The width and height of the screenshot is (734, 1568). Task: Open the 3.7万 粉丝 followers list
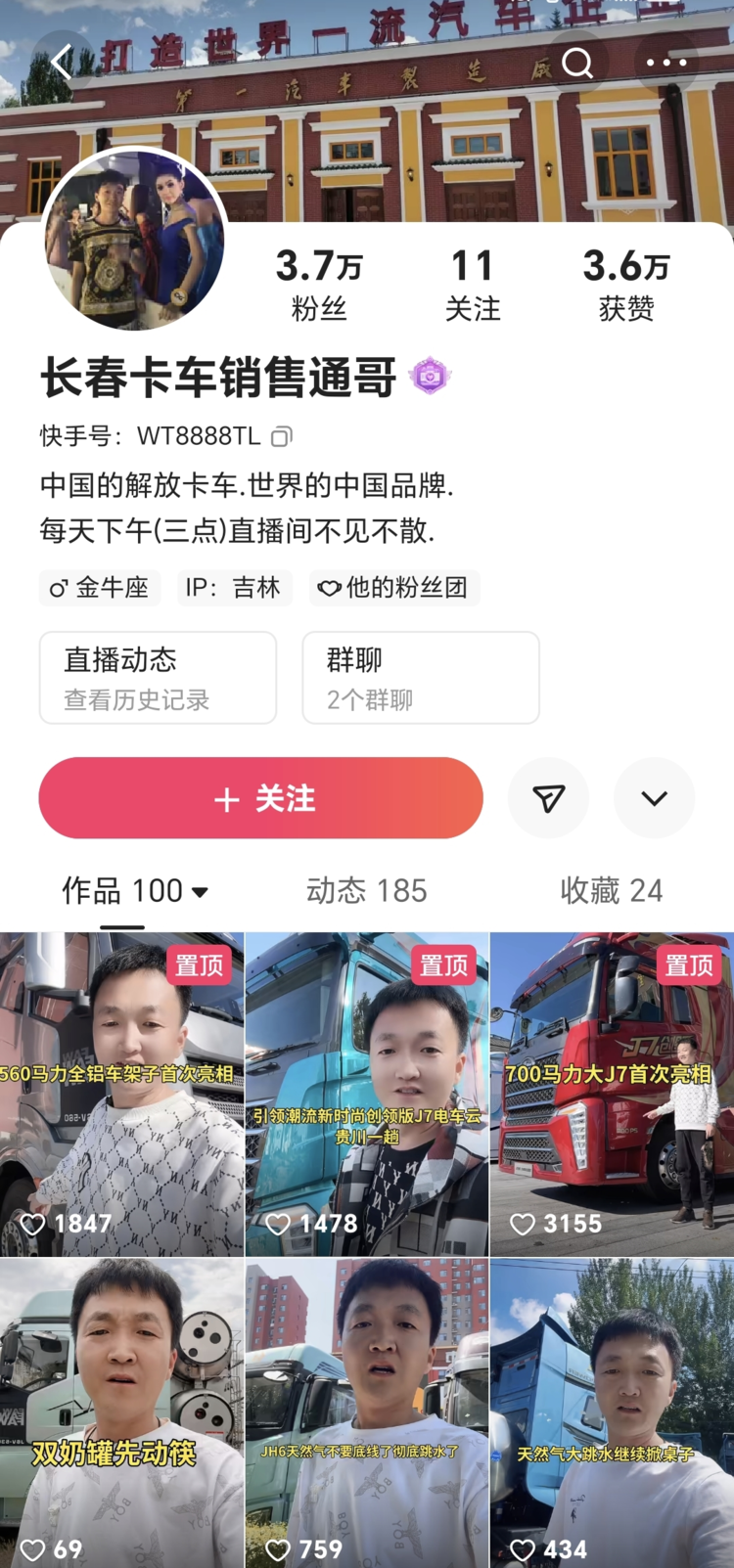click(319, 284)
